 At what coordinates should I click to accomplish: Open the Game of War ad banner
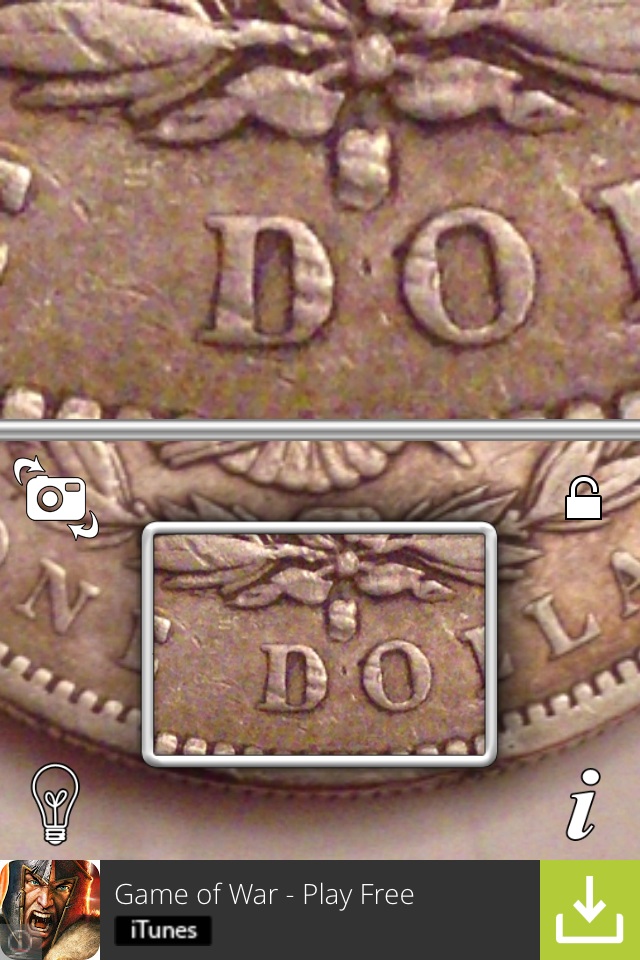click(300, 910)
